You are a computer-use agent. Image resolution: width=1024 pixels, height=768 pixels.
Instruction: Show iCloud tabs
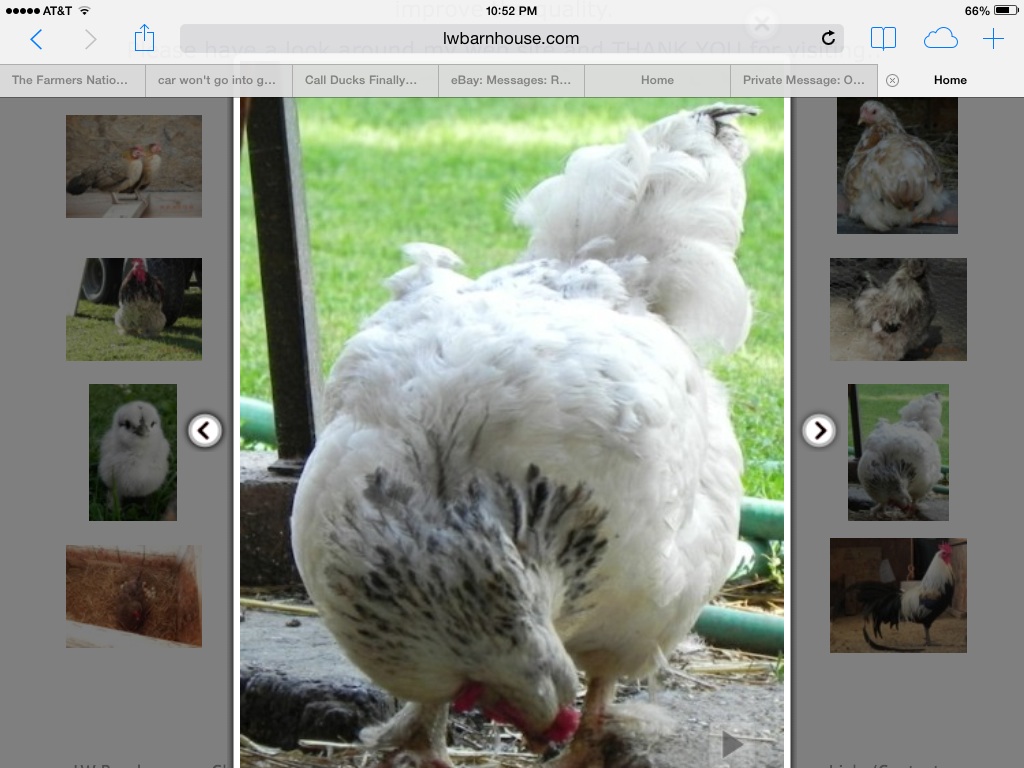click(940, 39)
